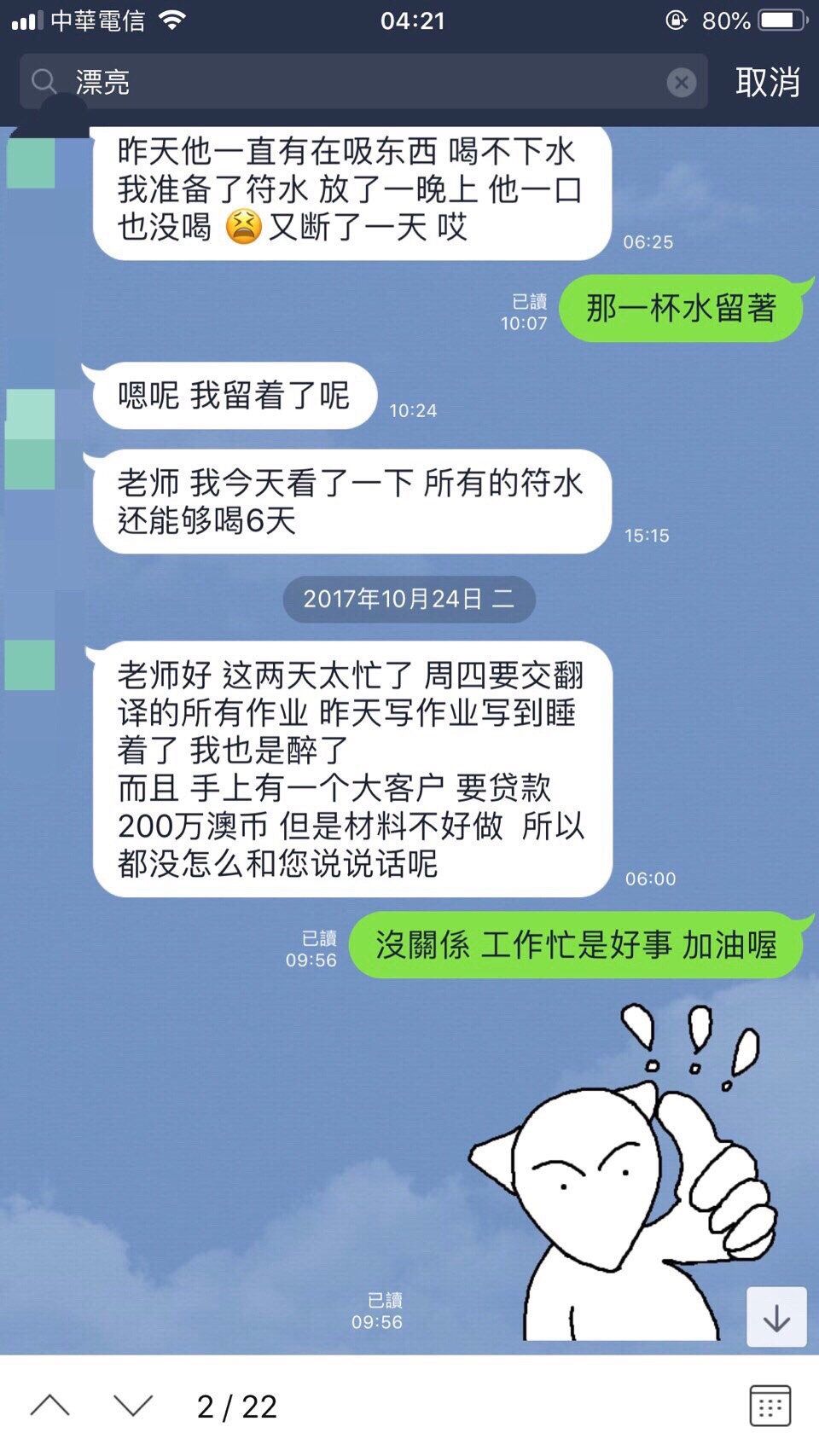The image size is (819, 1456).
Task: Cancel search with 取消
Action: pyautogui.click(x=767, y=82)
